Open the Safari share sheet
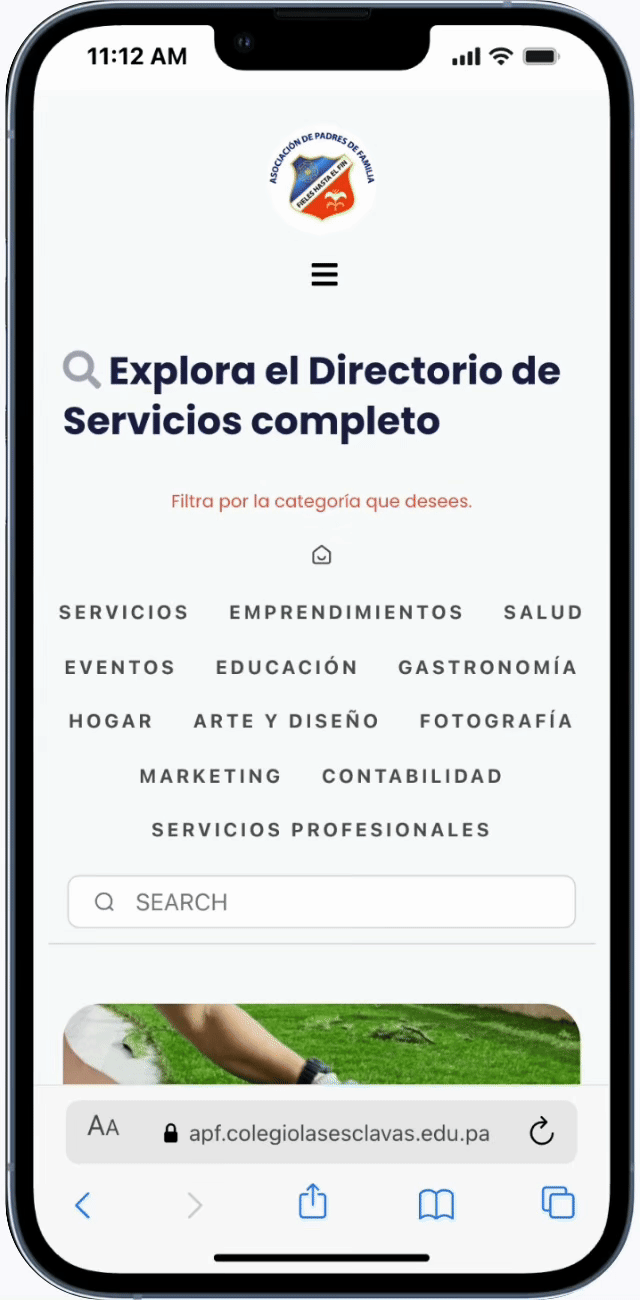The image size is (640, 1300). [313, 1202]
